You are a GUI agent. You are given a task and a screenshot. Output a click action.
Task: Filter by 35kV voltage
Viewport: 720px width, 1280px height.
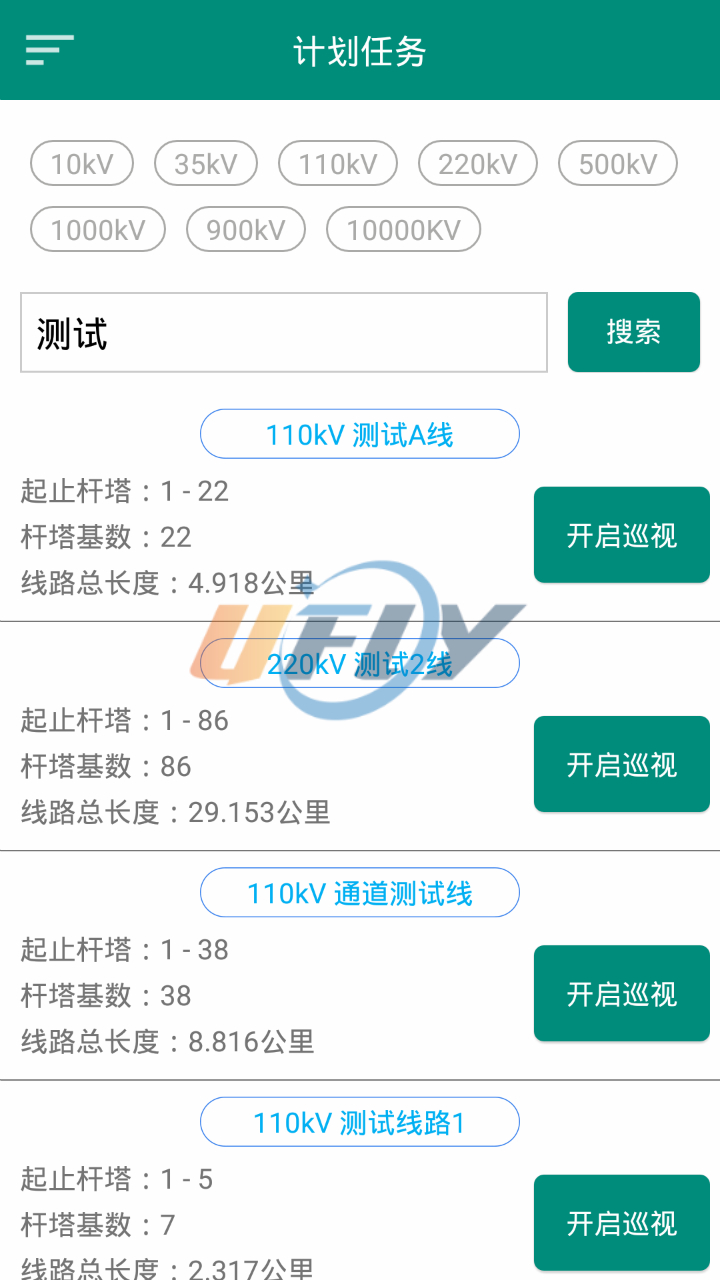coord(206,164)
